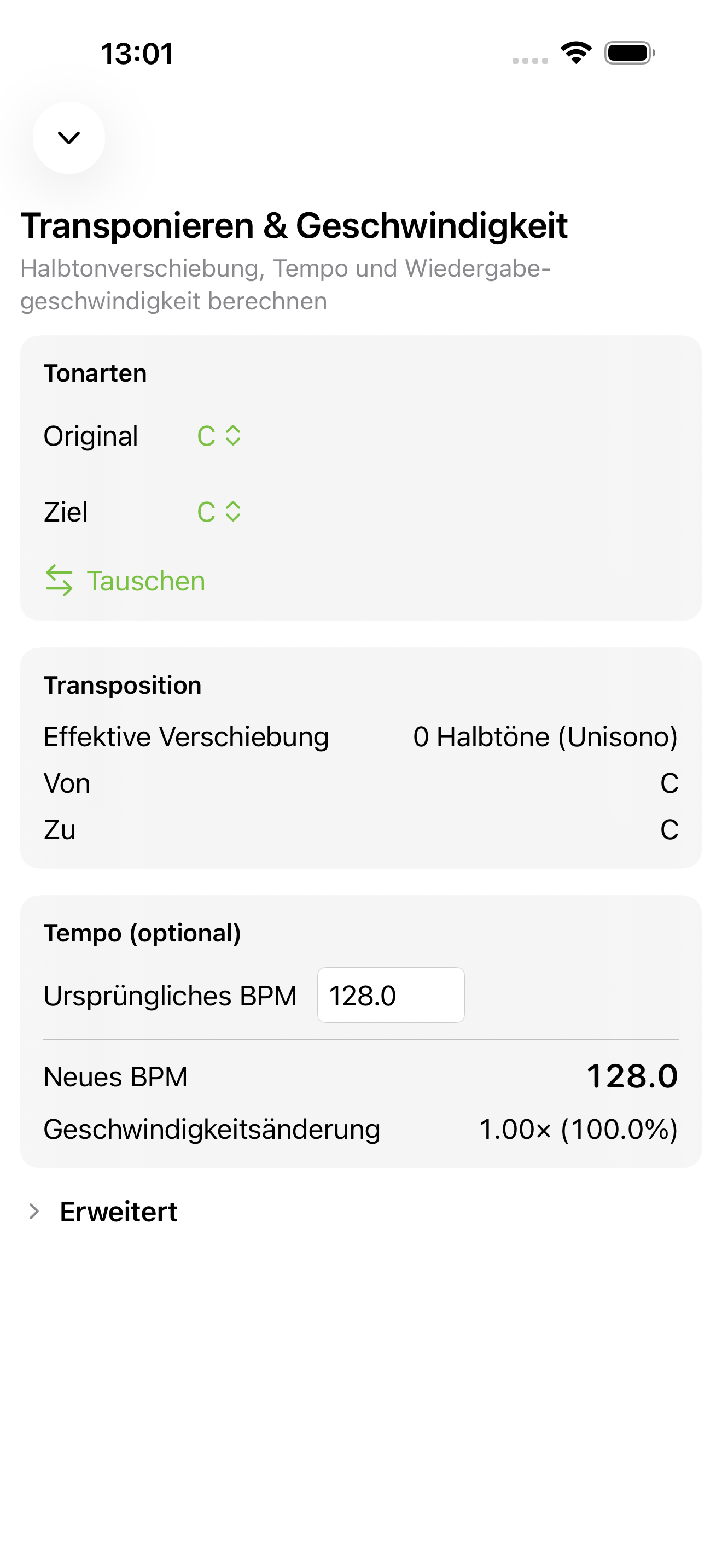Select the Ursprüngliches BPM input field

point(390,994)
